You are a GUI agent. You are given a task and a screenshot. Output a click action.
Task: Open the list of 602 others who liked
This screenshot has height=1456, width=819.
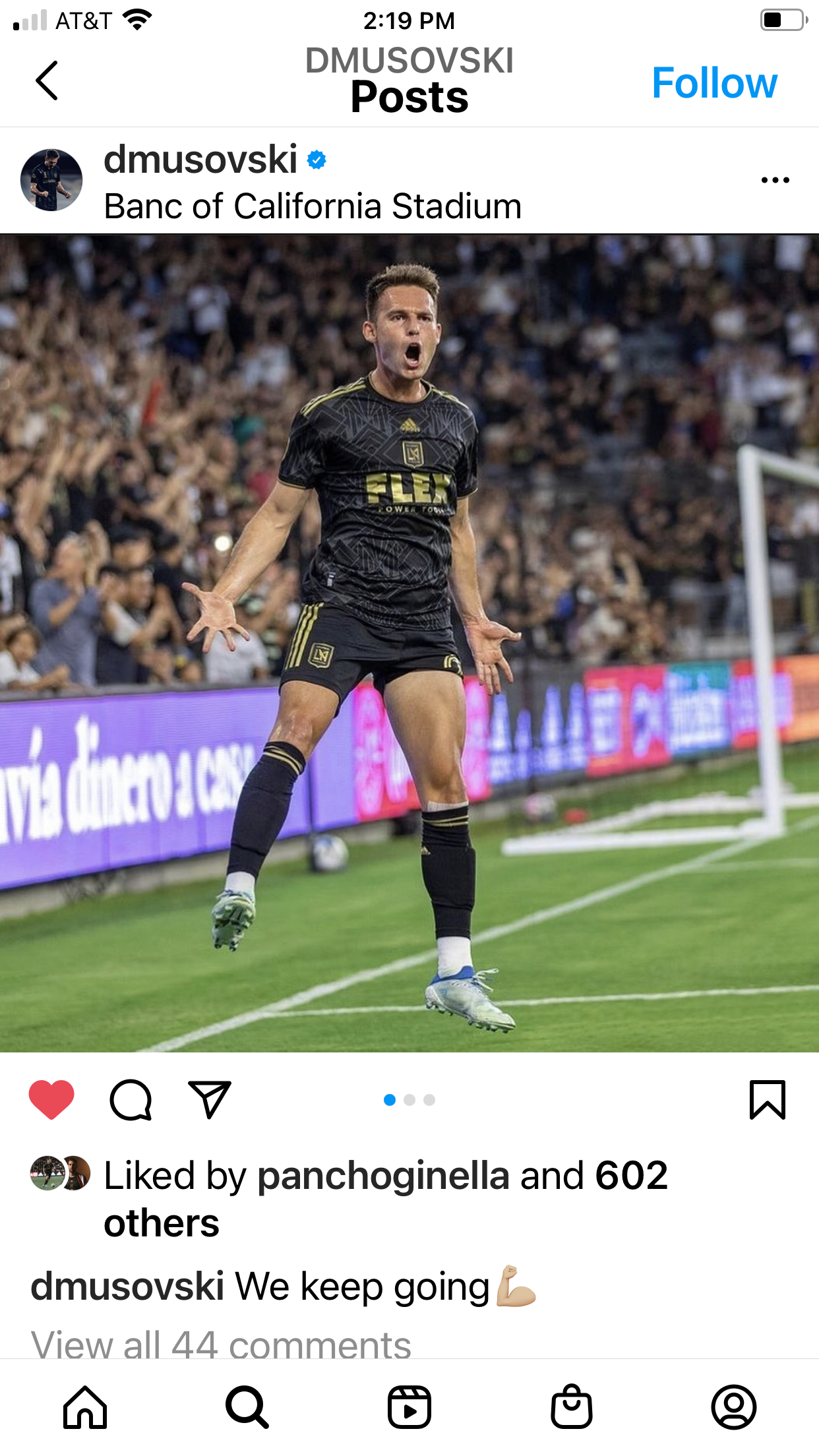tap(386, 1199)
